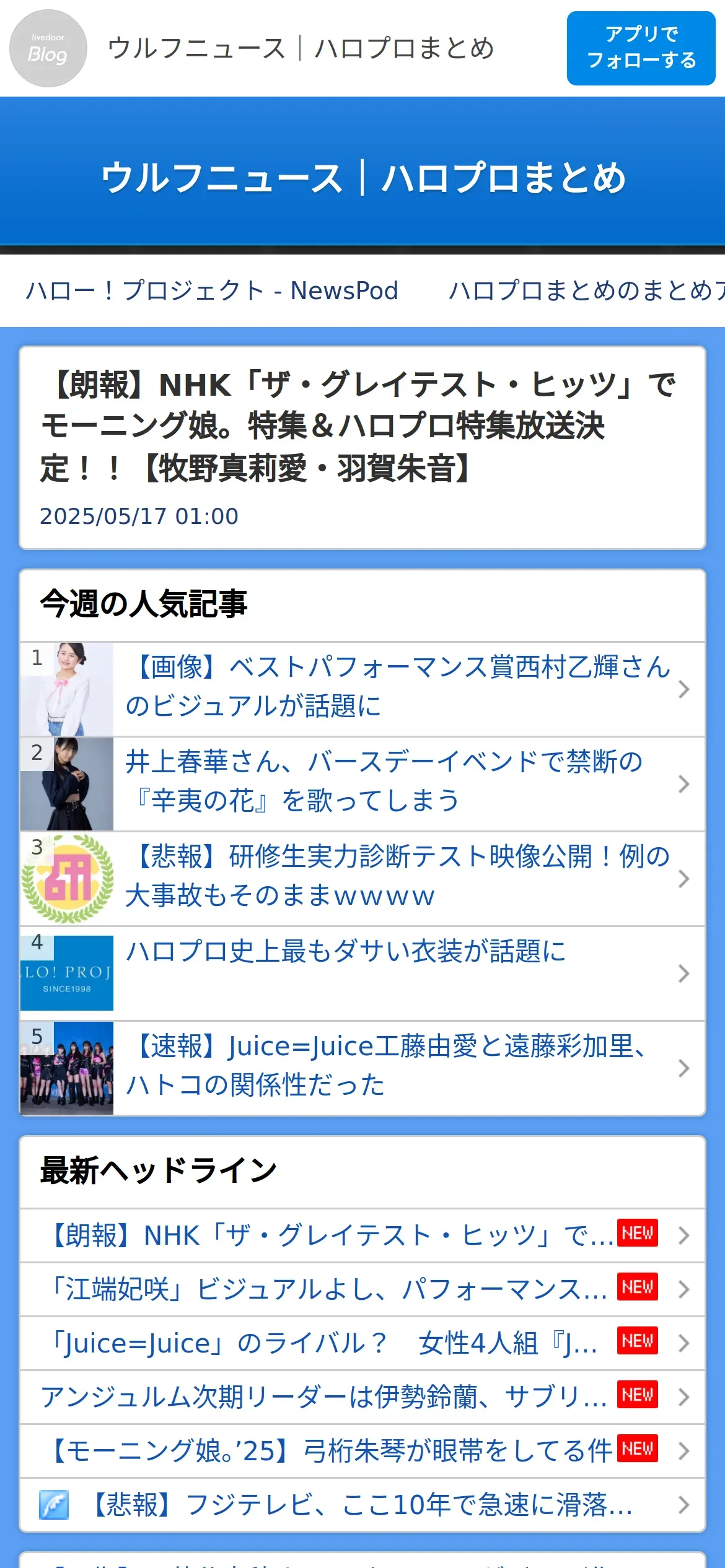Open ranked article about 西村乙輝's visual

pyautogui.click(x=362, y=689)
